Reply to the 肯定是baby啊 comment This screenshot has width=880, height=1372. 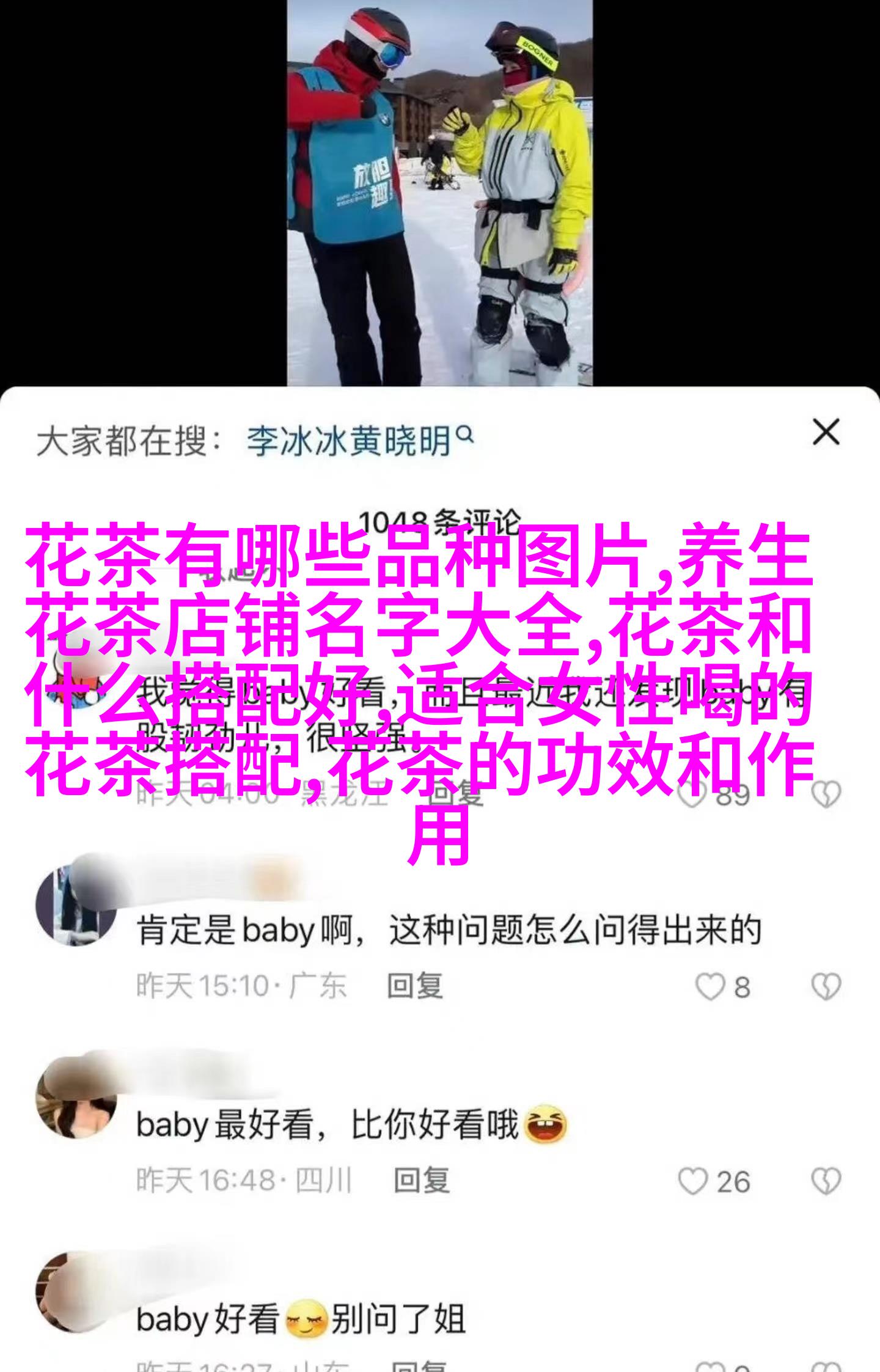pyautogui.click(x=414, y=987)
